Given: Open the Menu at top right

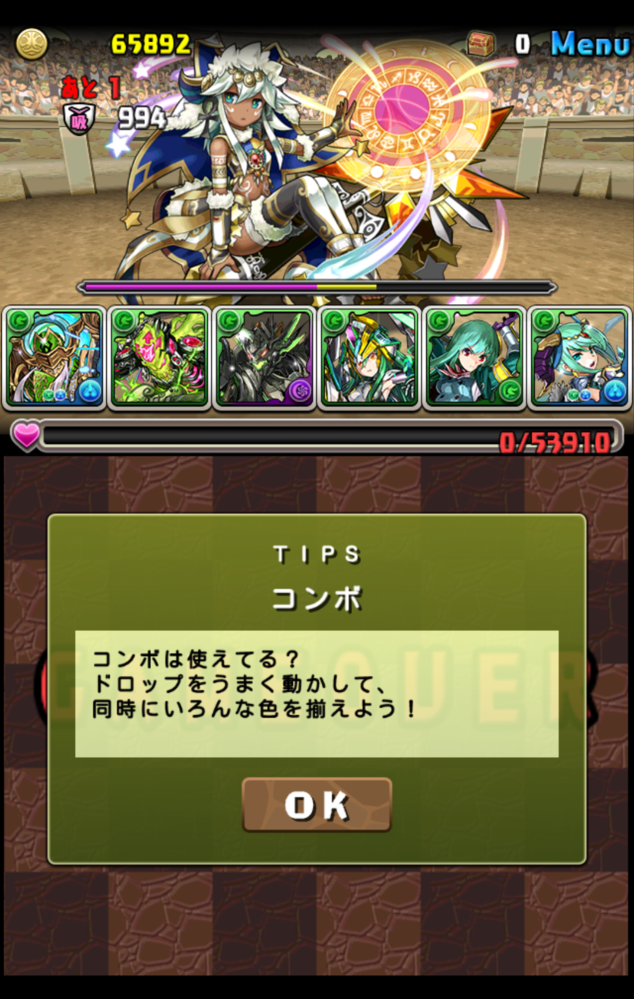Looking at the screenshot, I should click(x=590, y=43).
